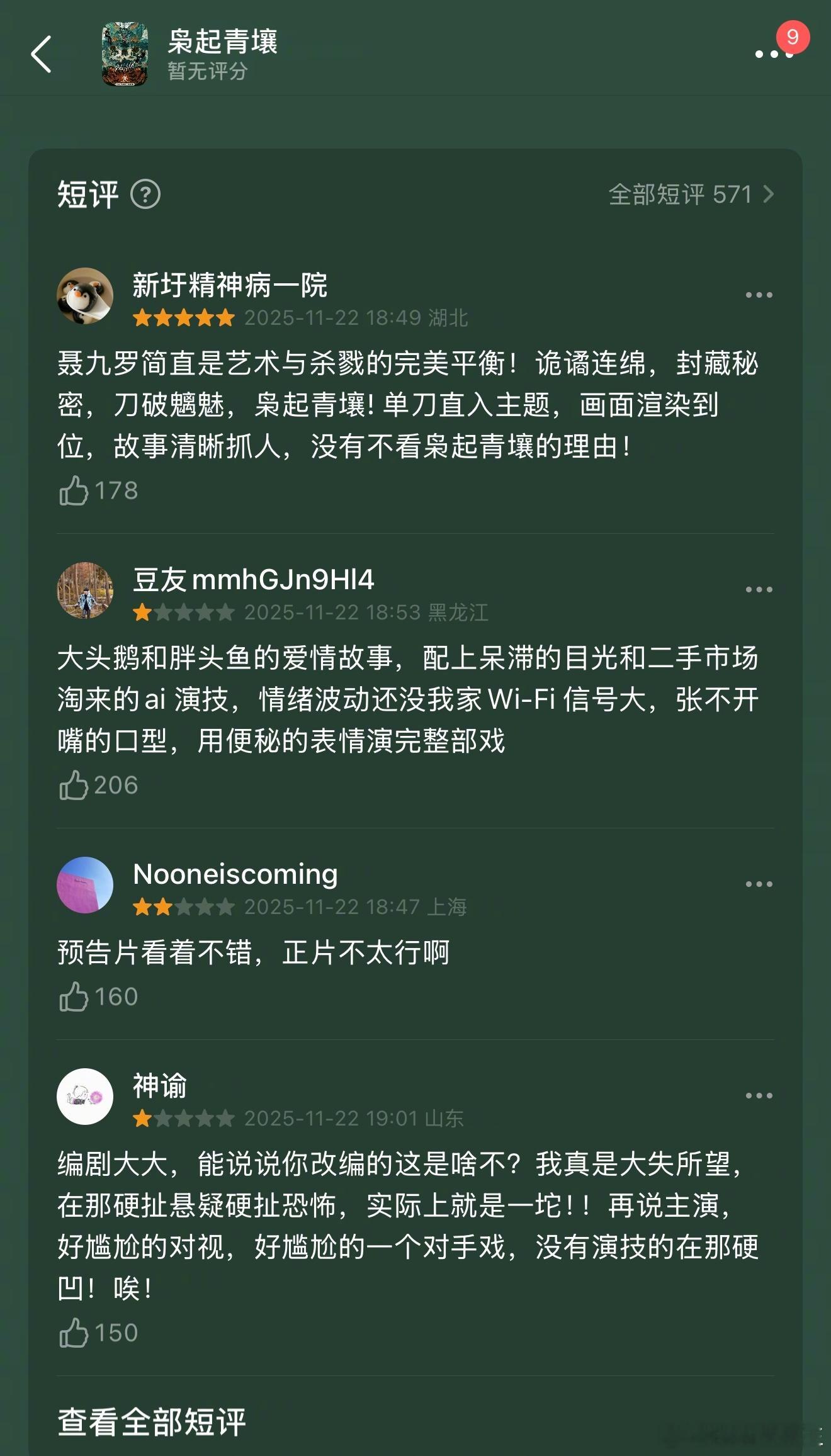Tap the 短评 section header

coord(87,195)
